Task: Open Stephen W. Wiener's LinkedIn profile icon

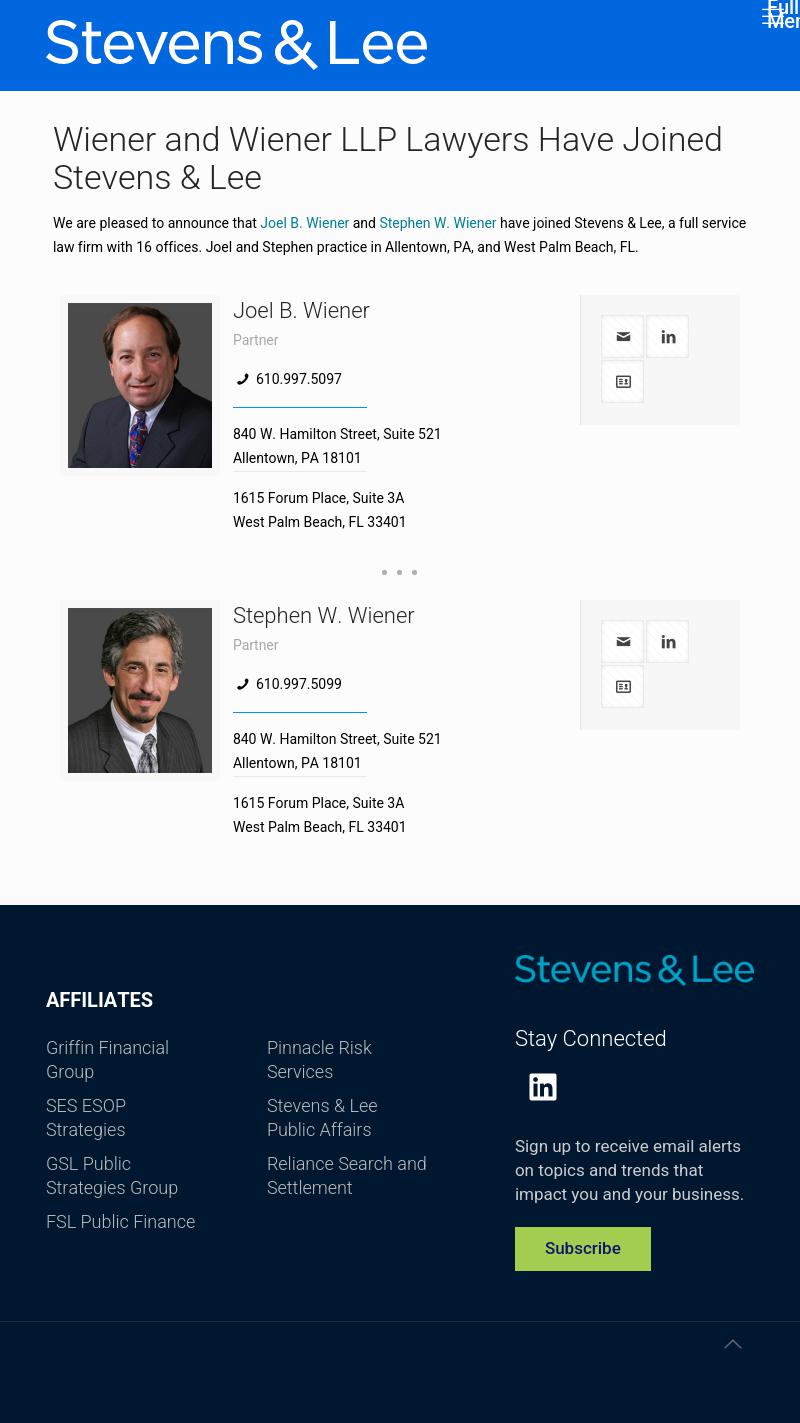Action: pyautogui.click(x=667, y=641)
